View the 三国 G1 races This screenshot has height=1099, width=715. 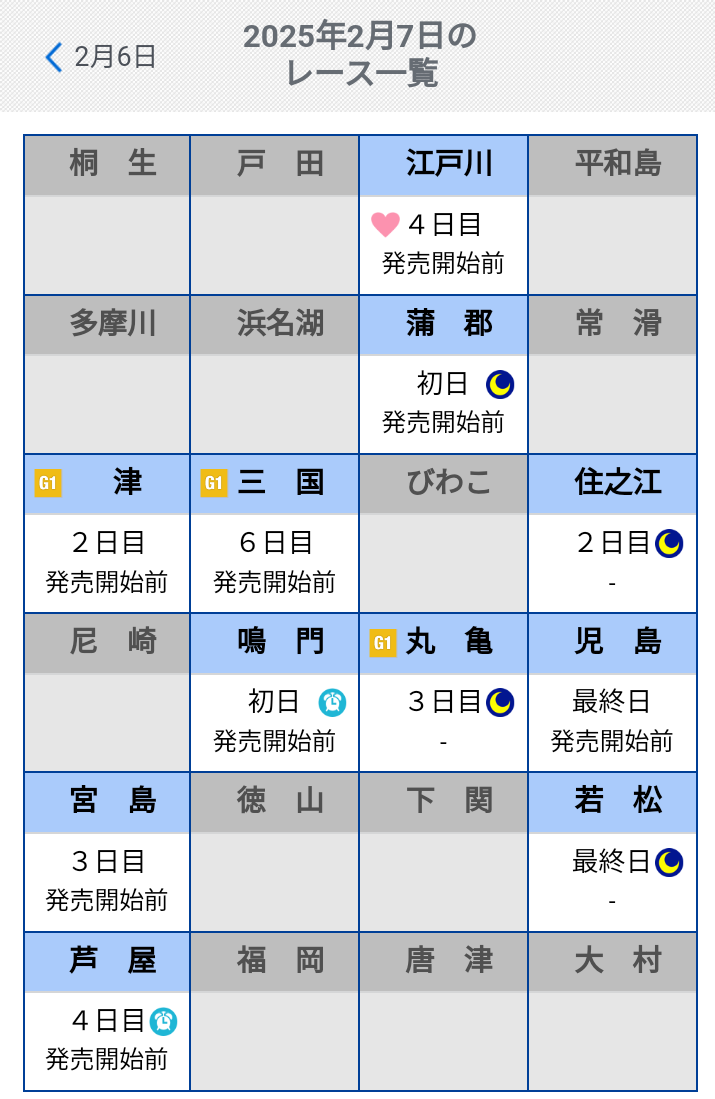pos(275,534)
